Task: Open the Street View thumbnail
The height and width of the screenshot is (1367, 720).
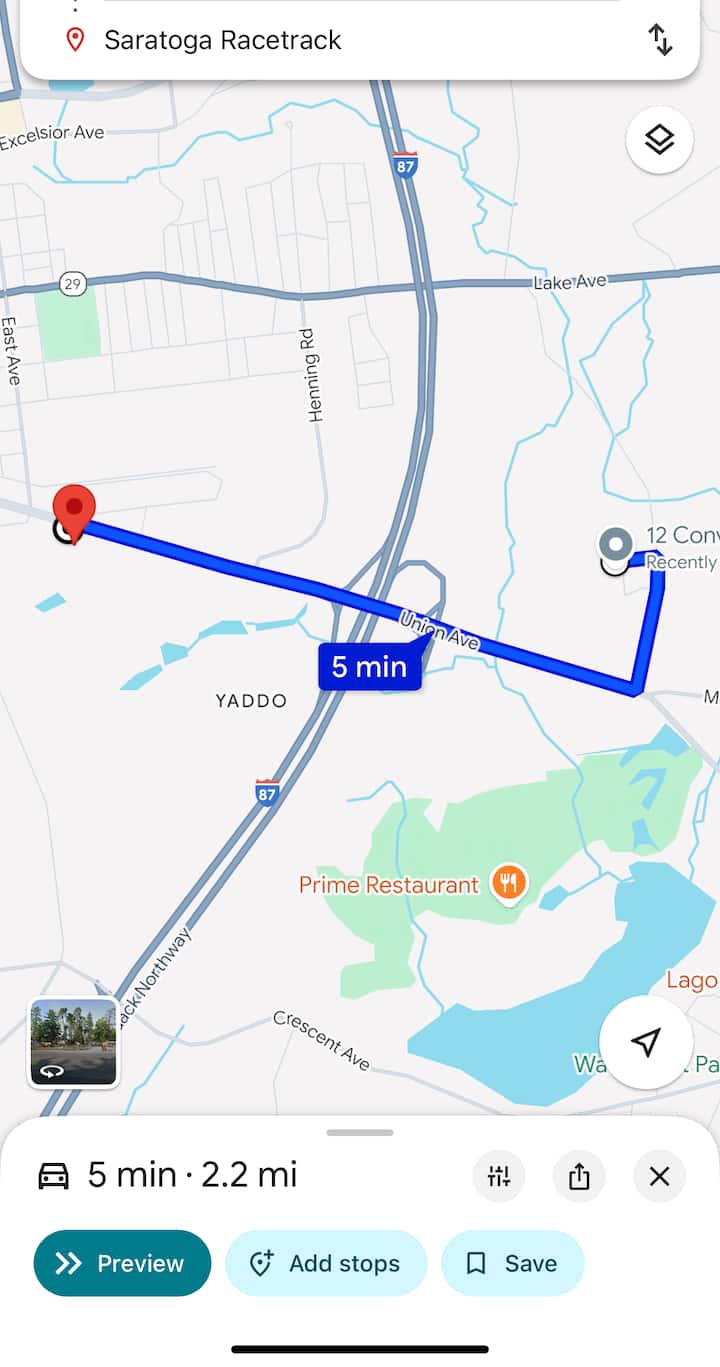Action: click(x=73, y=1042)
